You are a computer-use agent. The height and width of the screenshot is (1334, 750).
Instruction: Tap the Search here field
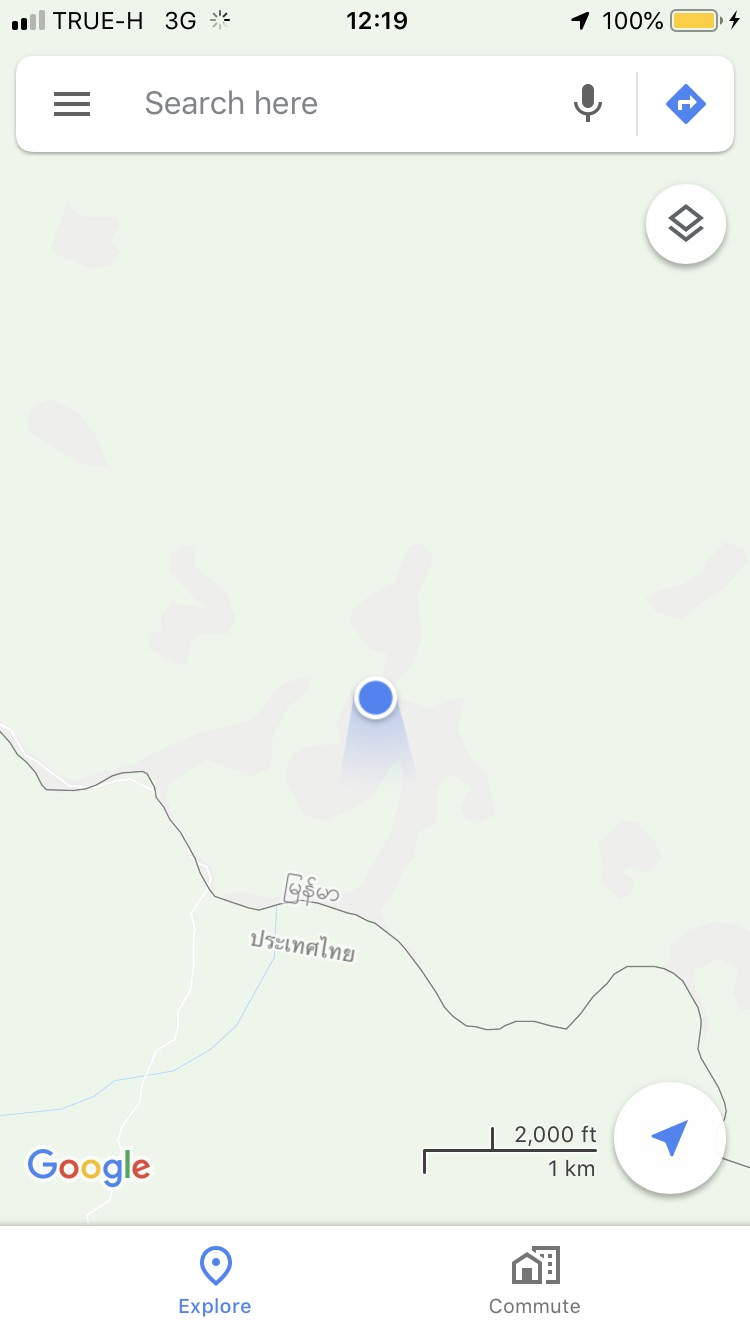[340, 104]
